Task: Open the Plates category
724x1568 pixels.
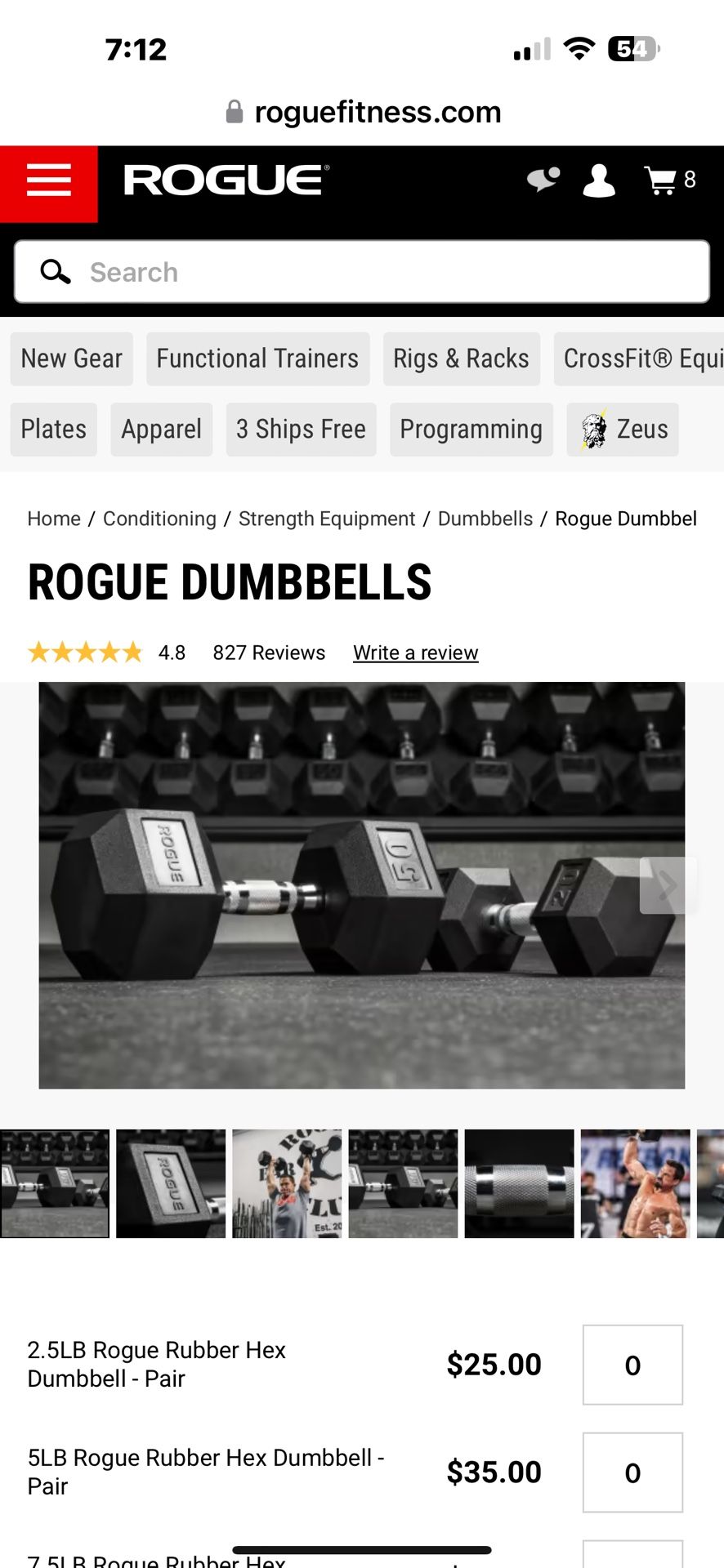Action: pyautogui.click(x=52, y=429)
